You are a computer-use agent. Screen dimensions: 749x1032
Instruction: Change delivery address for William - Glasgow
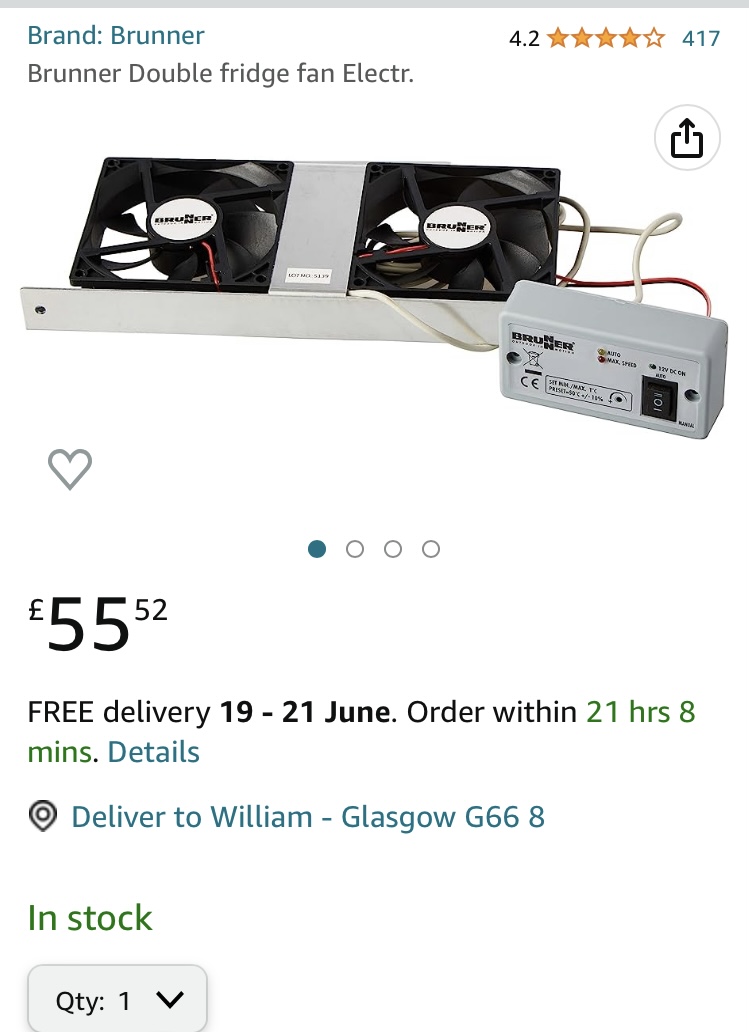coord(308,817)
